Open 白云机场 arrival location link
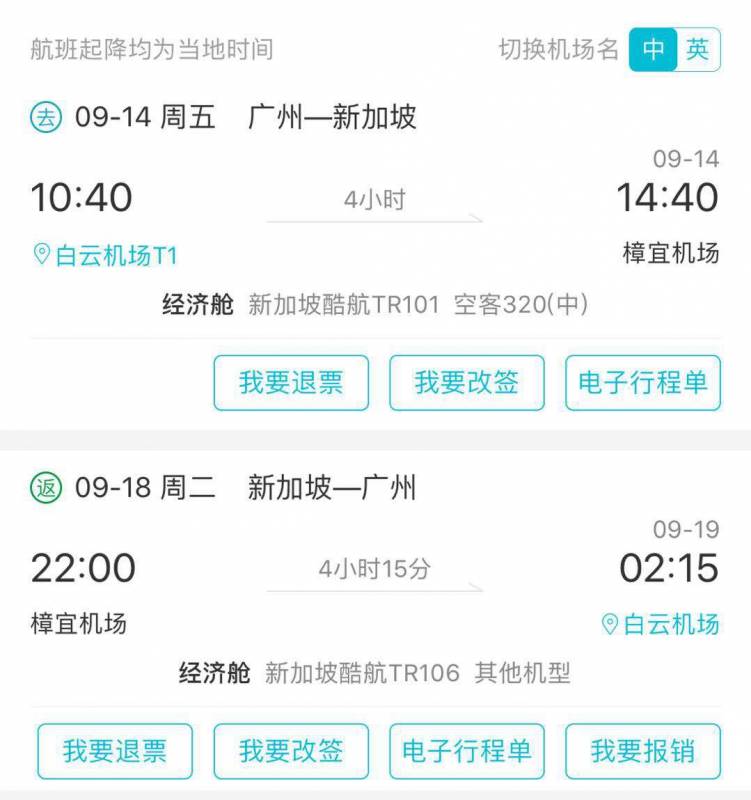 [x=660, y=625]
